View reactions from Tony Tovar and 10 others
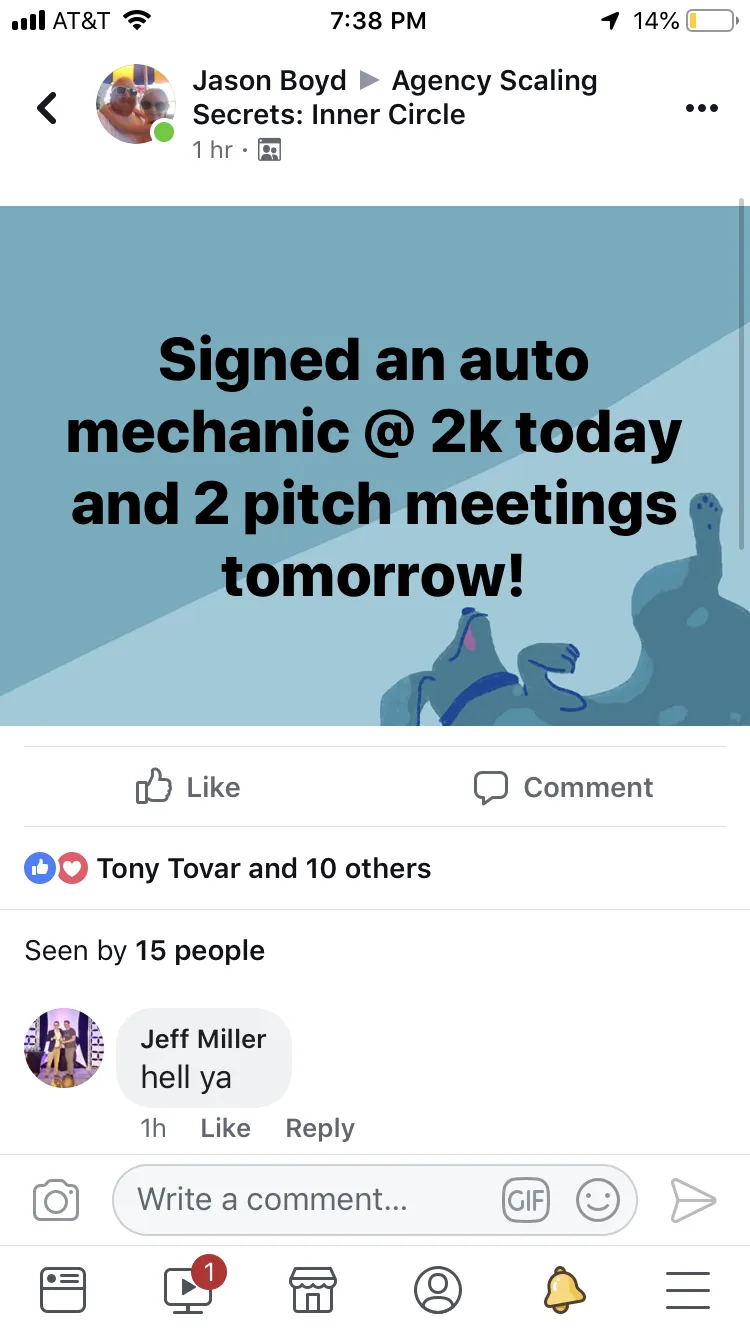This screenshot has width=750, height=1334. tap(228, 868)
